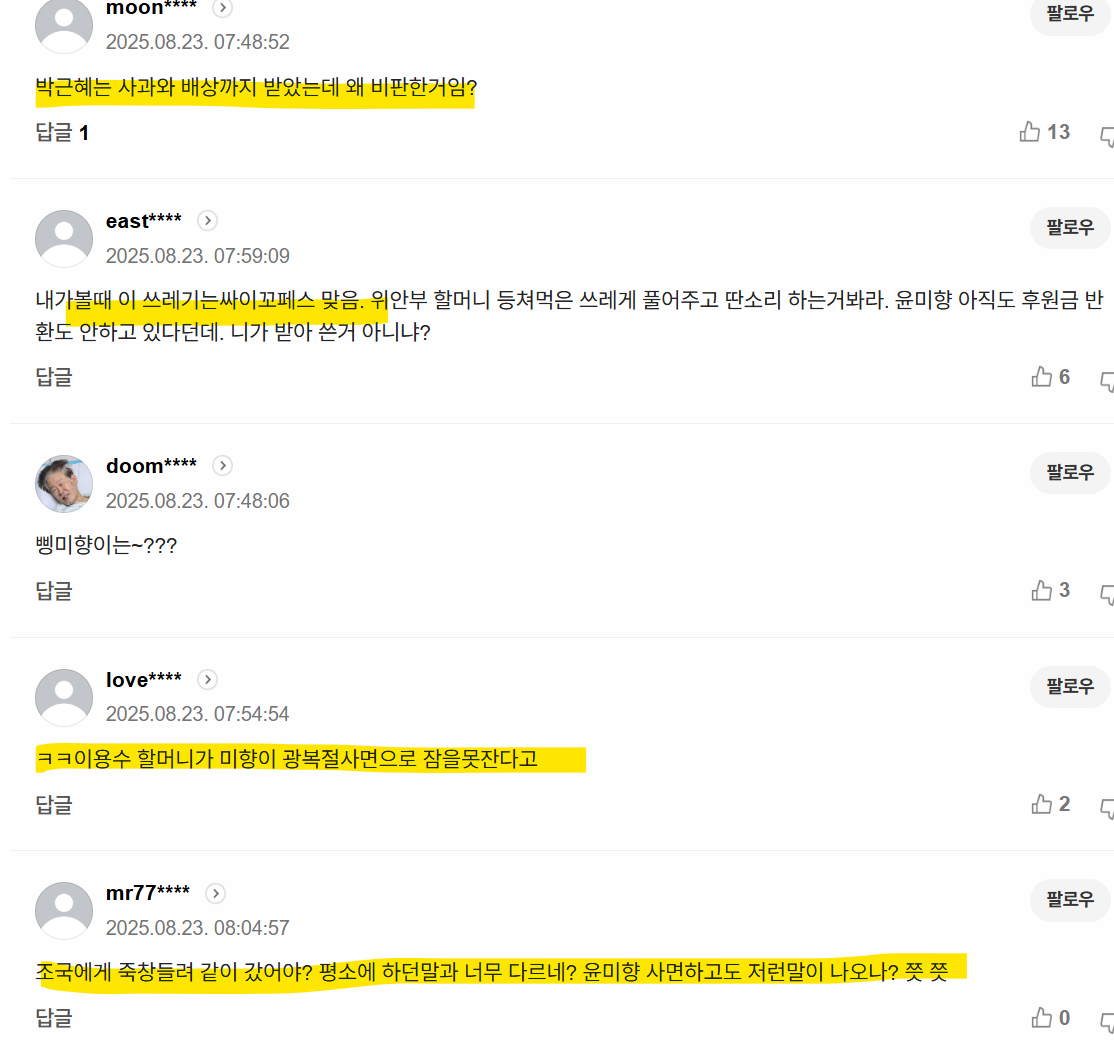Follow user doom****
1114x1048 pixels.
(1070, 472)
